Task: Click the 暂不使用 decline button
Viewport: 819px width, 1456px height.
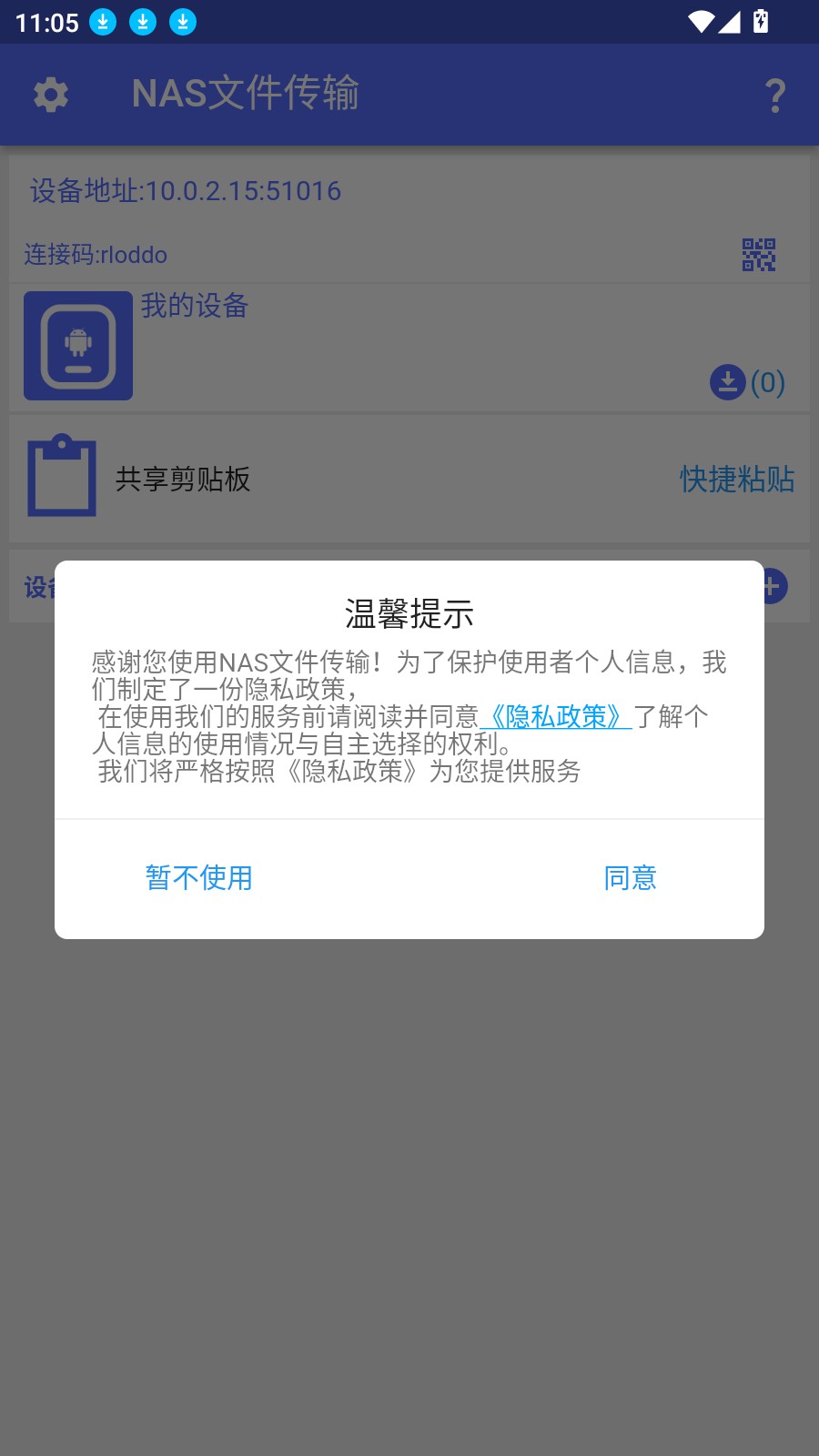Action: 199,877
